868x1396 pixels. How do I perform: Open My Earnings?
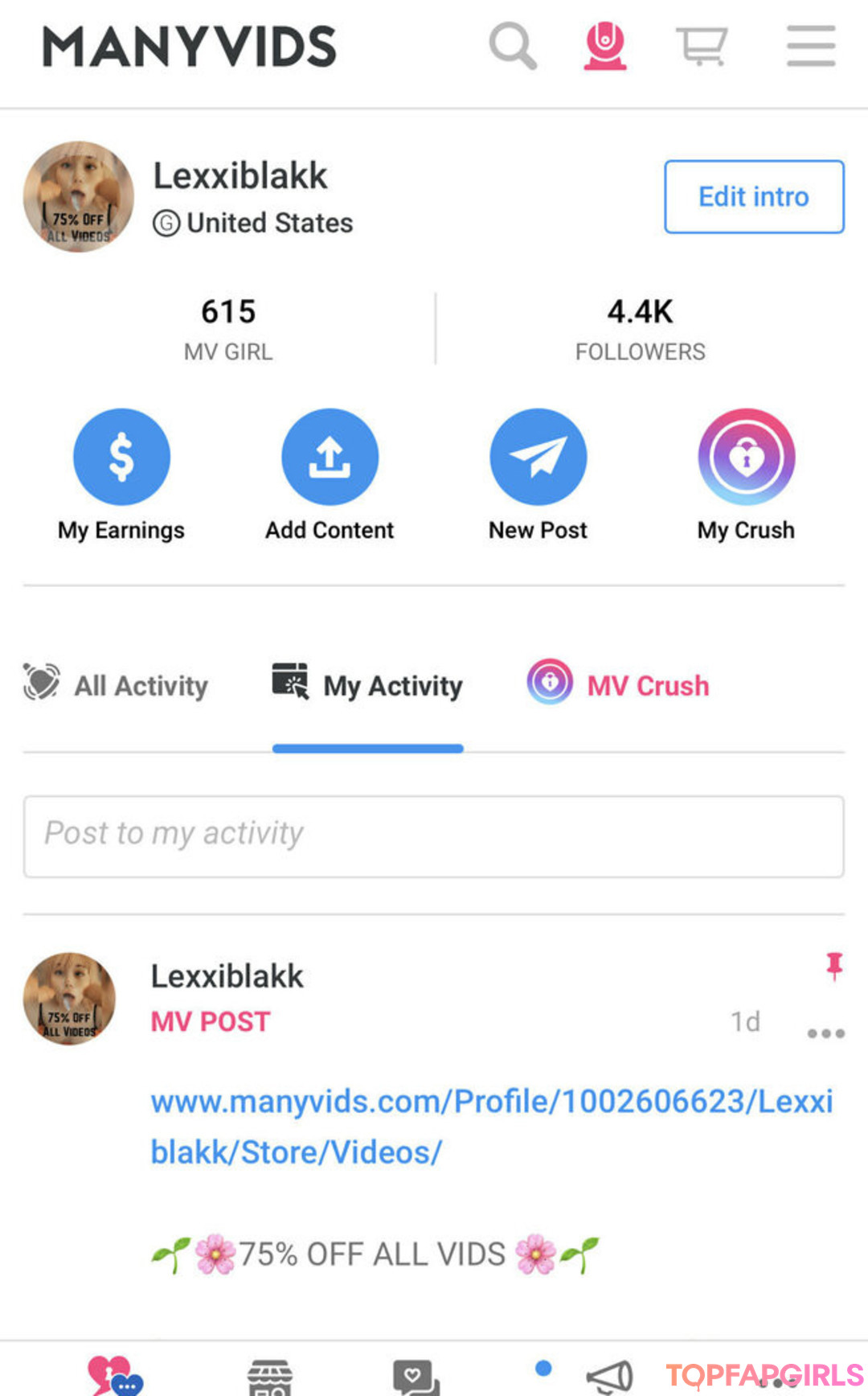point(121,457)
